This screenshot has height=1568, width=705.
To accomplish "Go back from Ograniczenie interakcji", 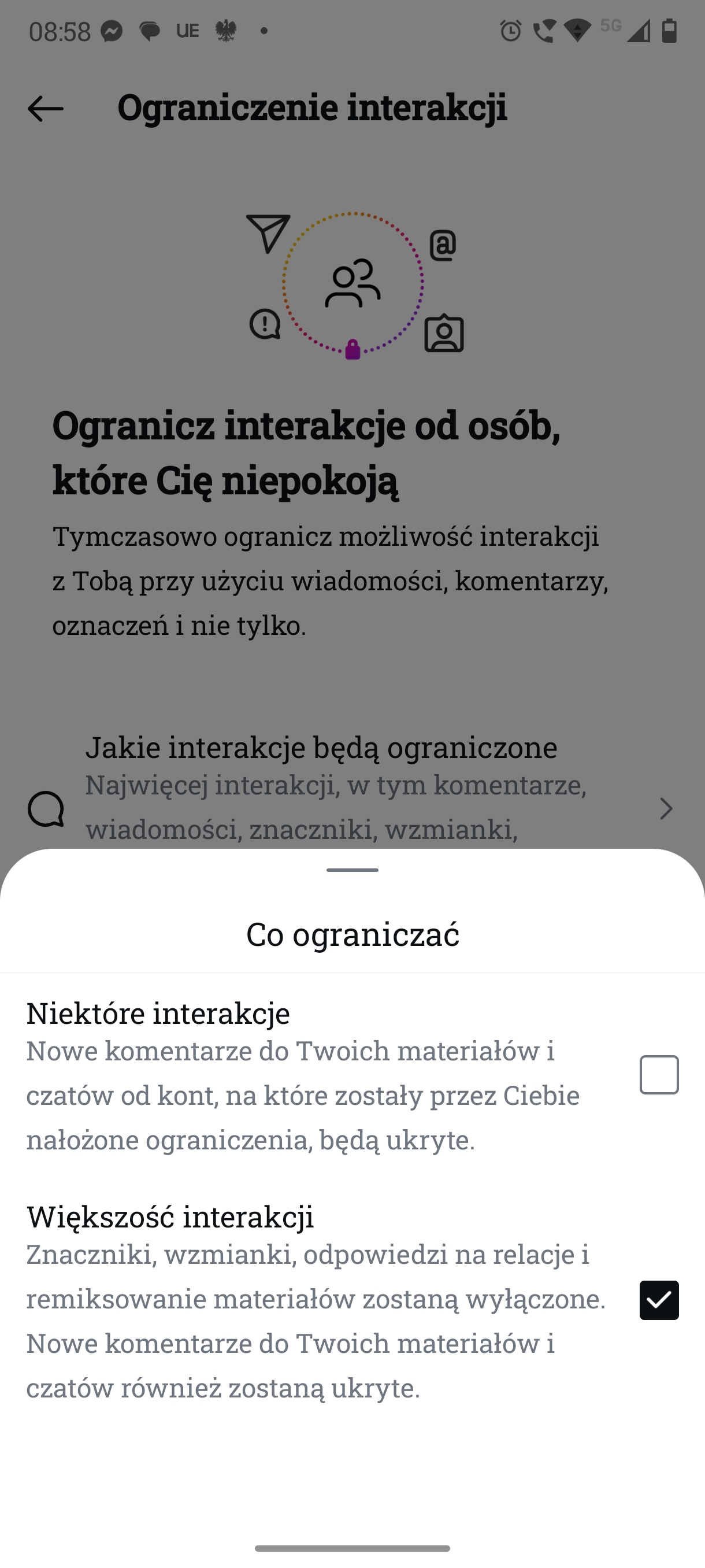I will point(46,109).
